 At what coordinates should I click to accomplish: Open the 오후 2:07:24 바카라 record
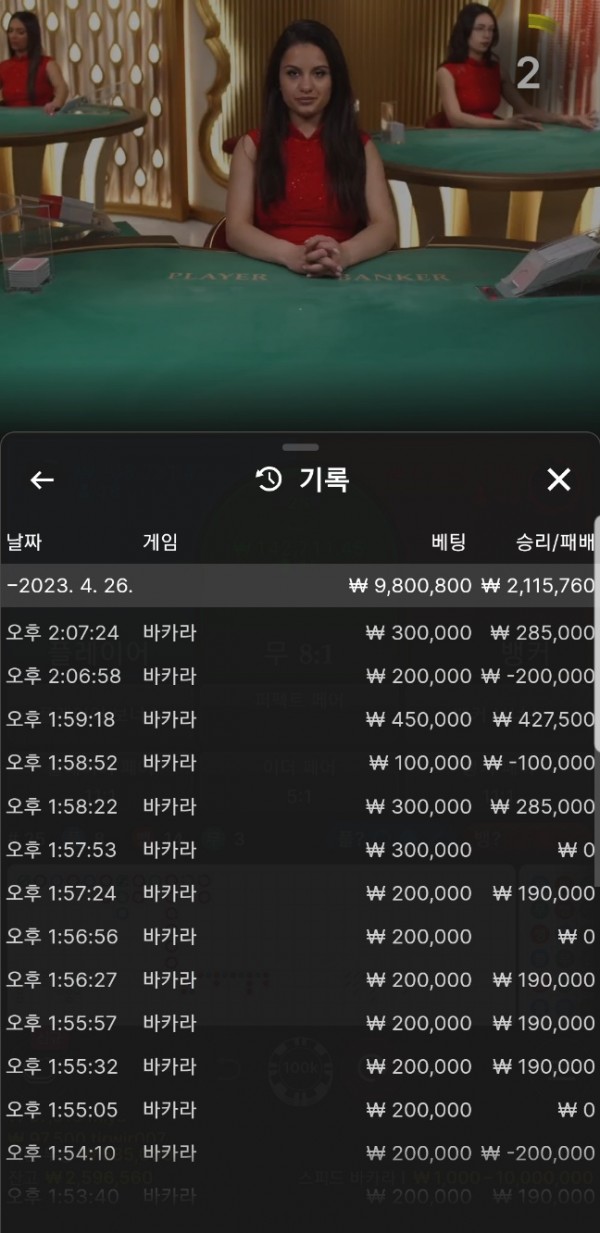point(300,633)
